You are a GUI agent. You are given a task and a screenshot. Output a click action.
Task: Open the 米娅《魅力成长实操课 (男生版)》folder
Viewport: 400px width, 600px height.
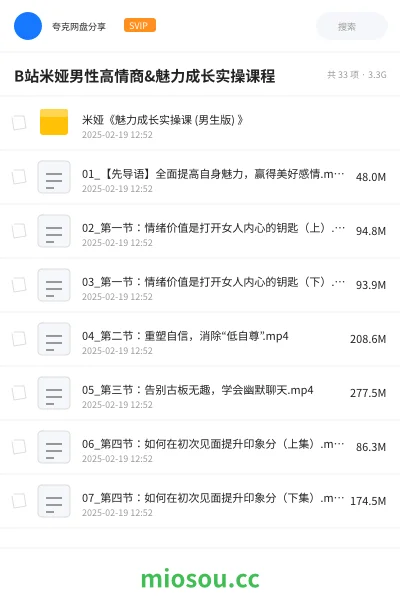coord(200,123)
